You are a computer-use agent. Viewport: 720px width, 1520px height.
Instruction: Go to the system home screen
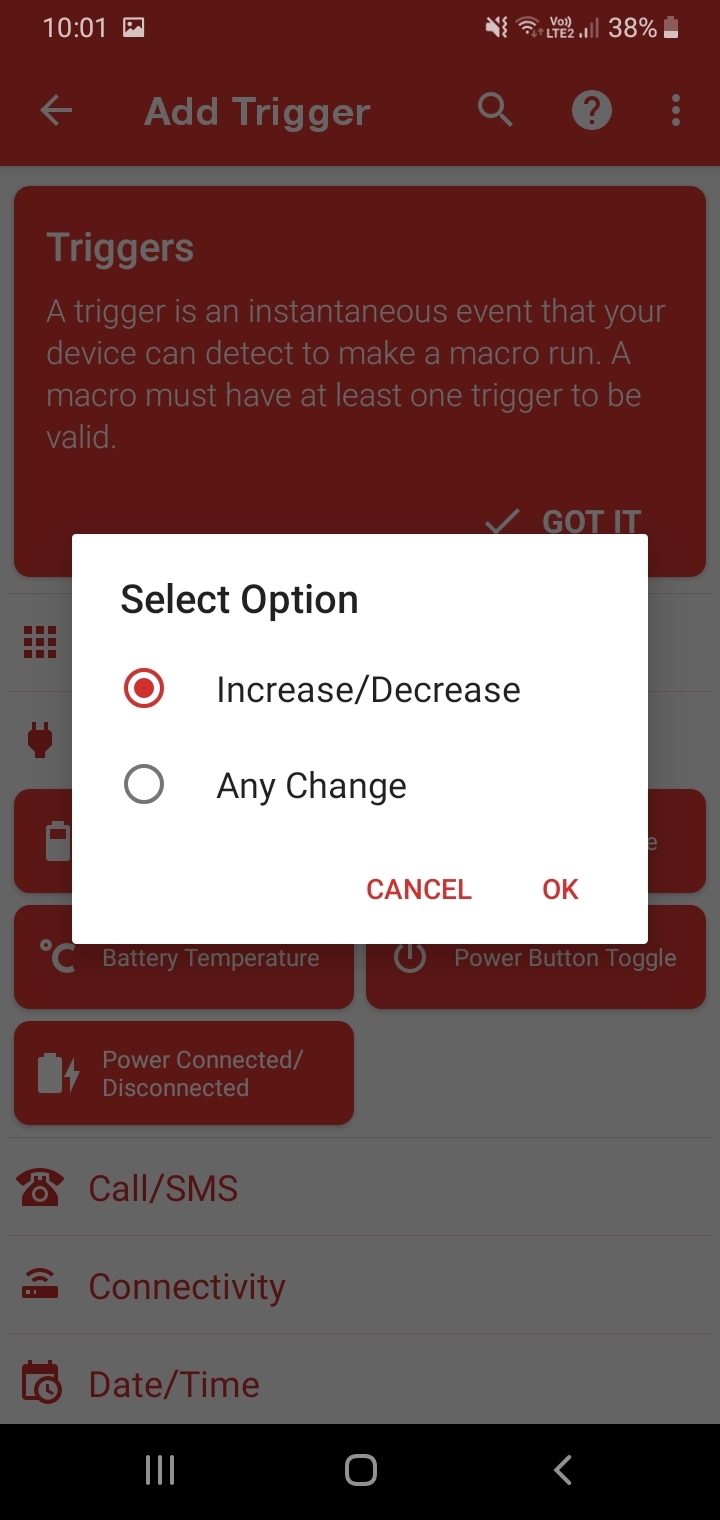coord(360,1469)
